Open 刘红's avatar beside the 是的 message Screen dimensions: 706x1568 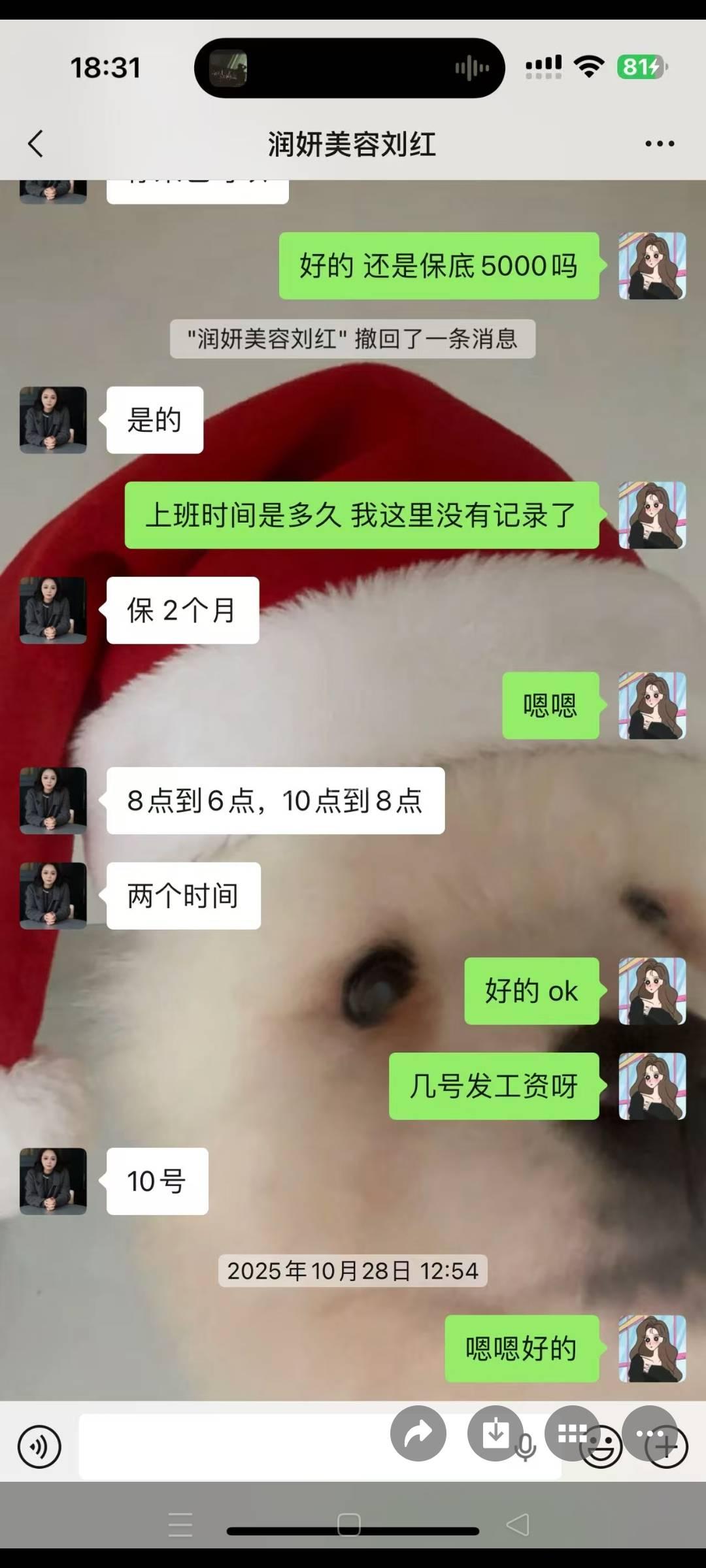pos(53,420)
